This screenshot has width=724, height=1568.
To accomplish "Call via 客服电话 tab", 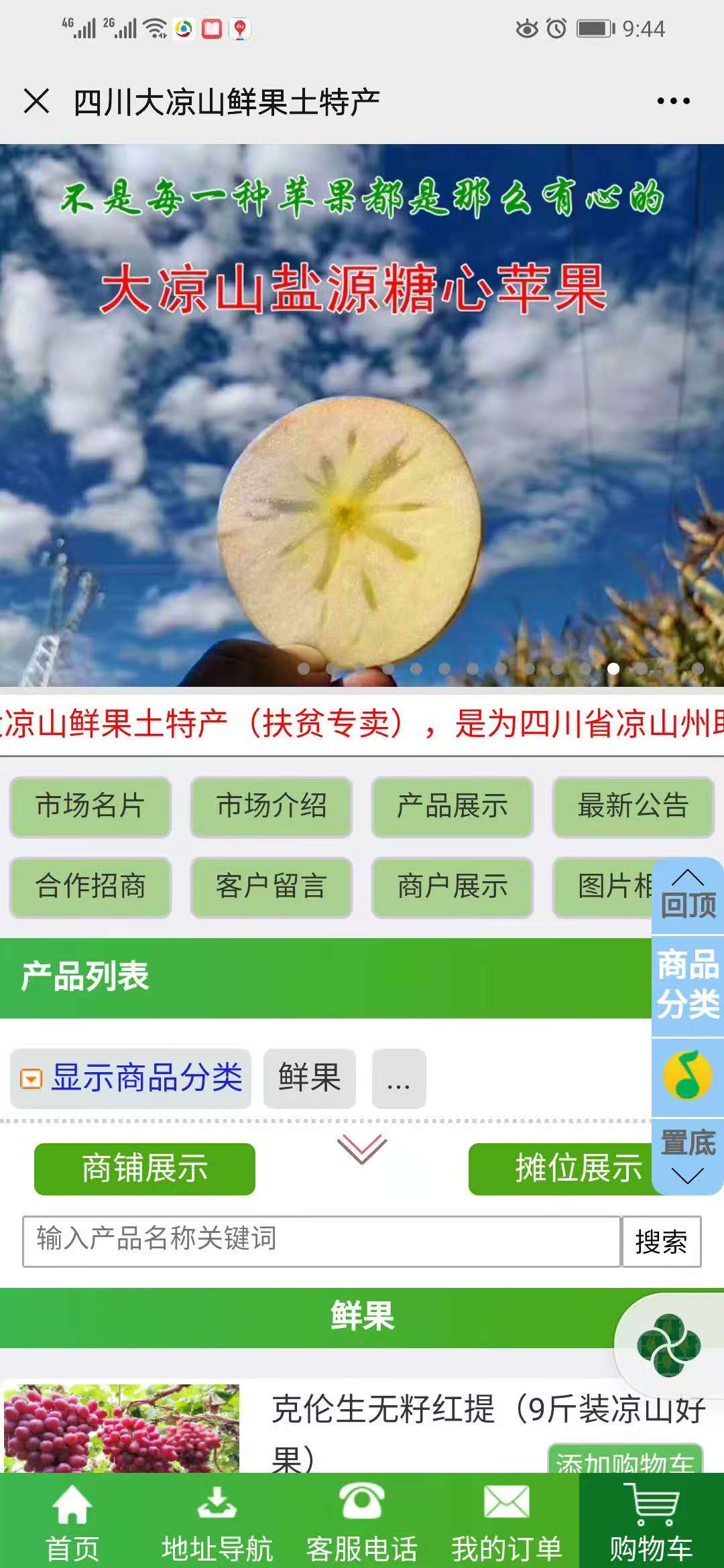I will pyautogui.click(x=362, y=1522).
